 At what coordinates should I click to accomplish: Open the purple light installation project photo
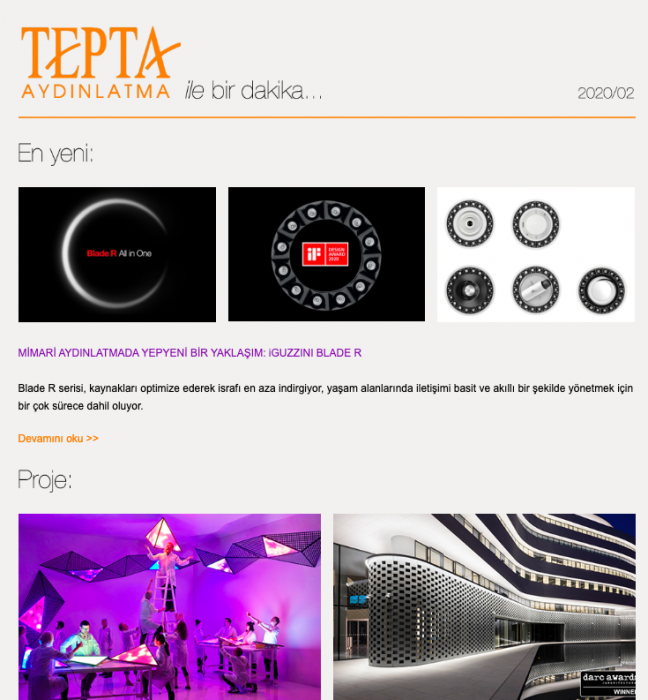169,606
